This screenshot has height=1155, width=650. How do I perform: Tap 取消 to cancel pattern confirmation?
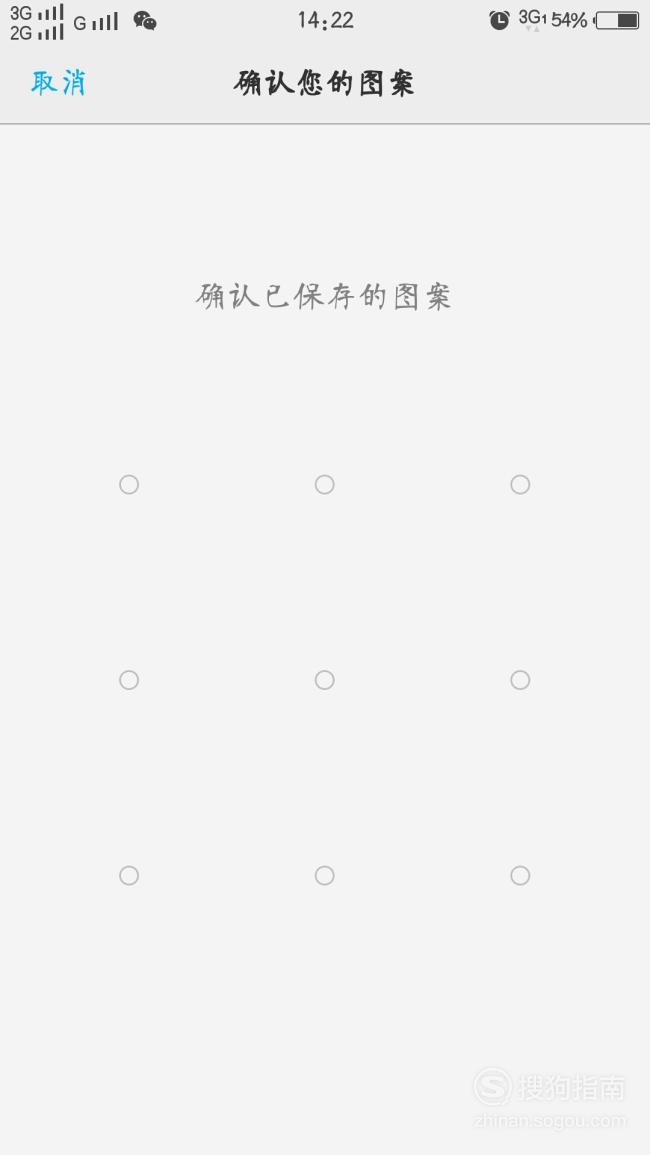pyautogui.click(x=58, y=82)
